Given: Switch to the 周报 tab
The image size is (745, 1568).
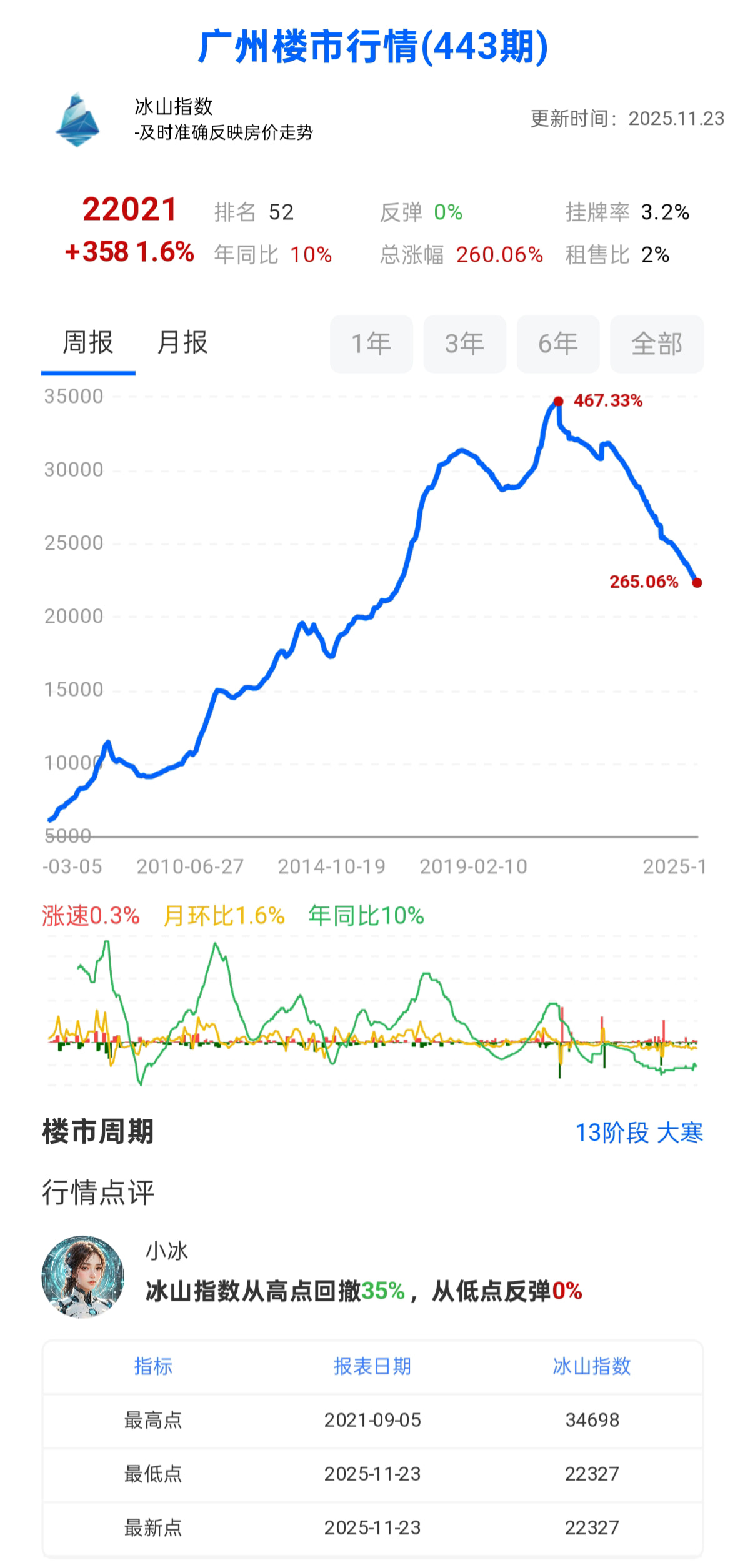Looking at the screenshot, I should 88,343.
